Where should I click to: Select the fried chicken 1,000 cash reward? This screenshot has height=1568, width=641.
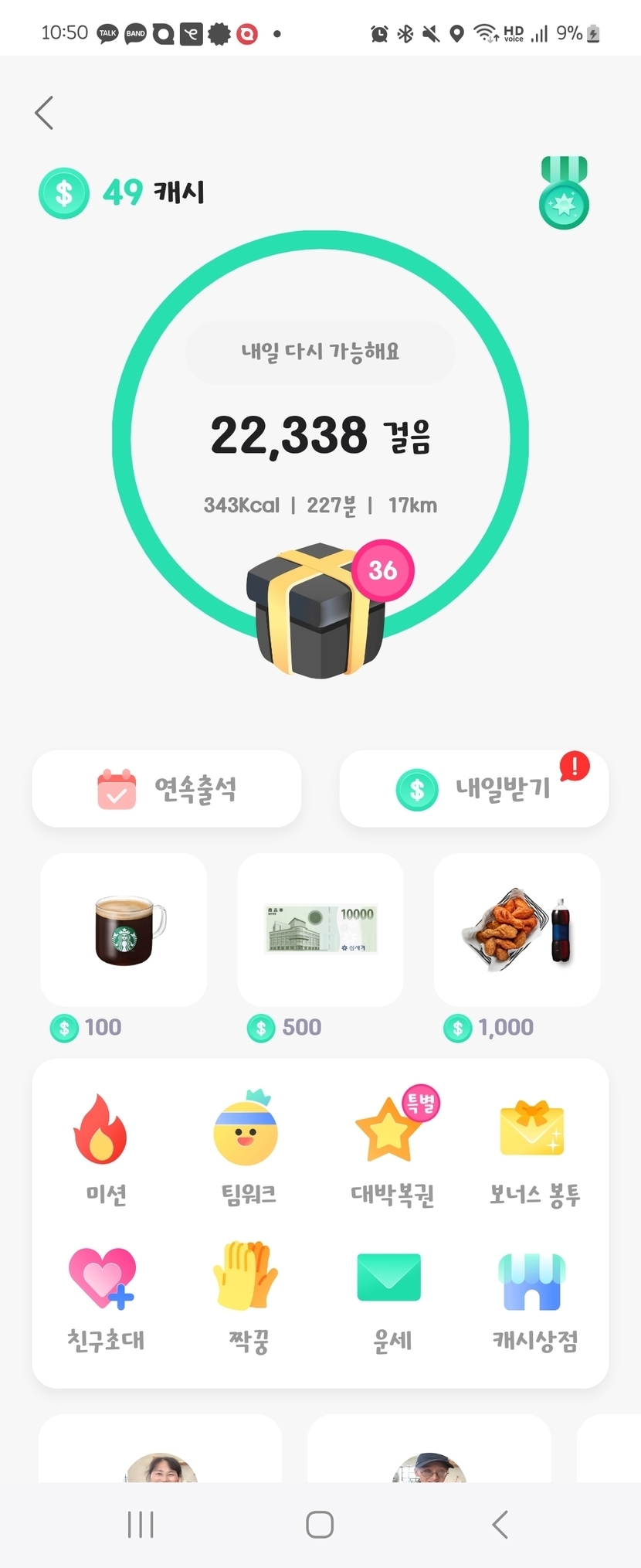pyautogui.click(x=517, y=930)
